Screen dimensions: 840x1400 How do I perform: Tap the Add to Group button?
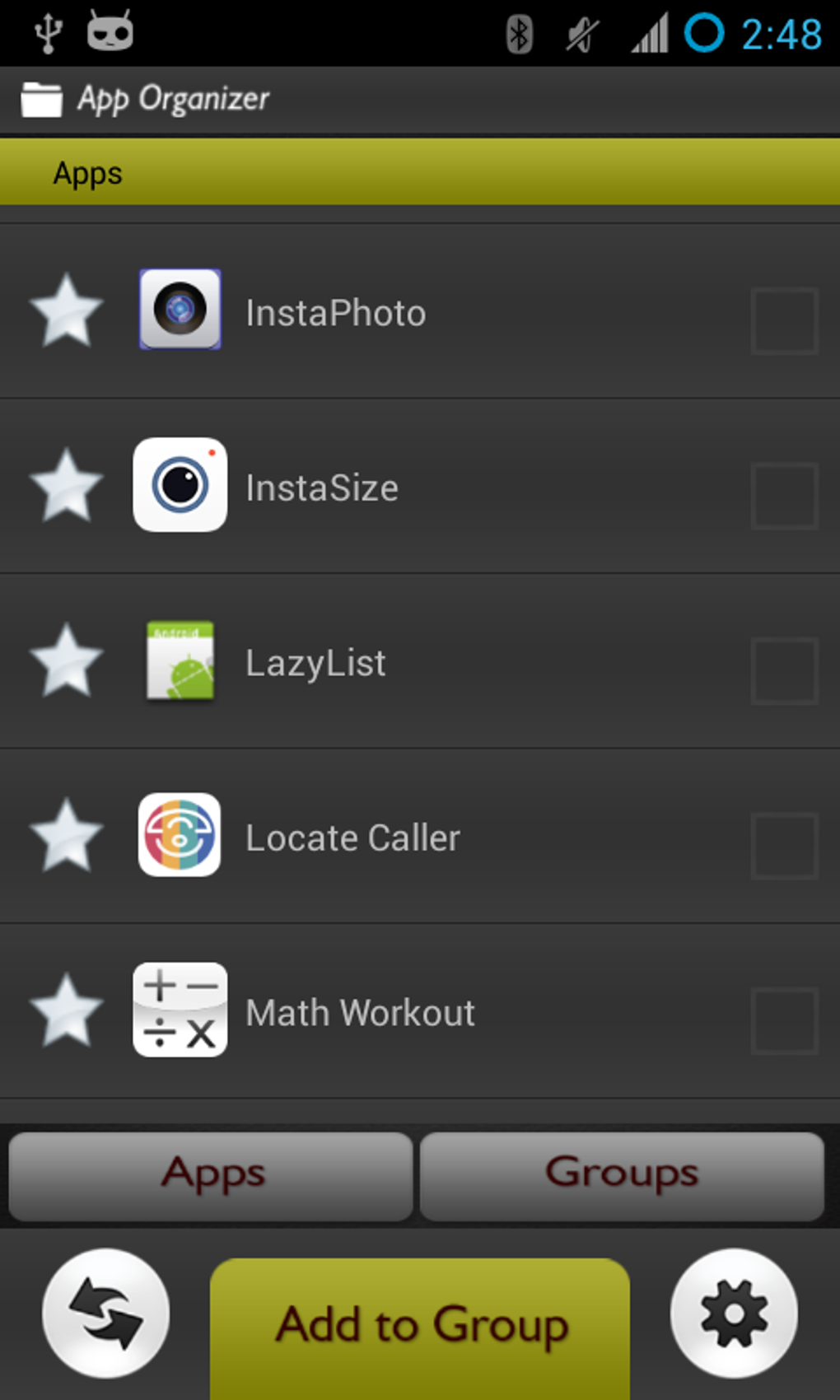coord(420,1326)
